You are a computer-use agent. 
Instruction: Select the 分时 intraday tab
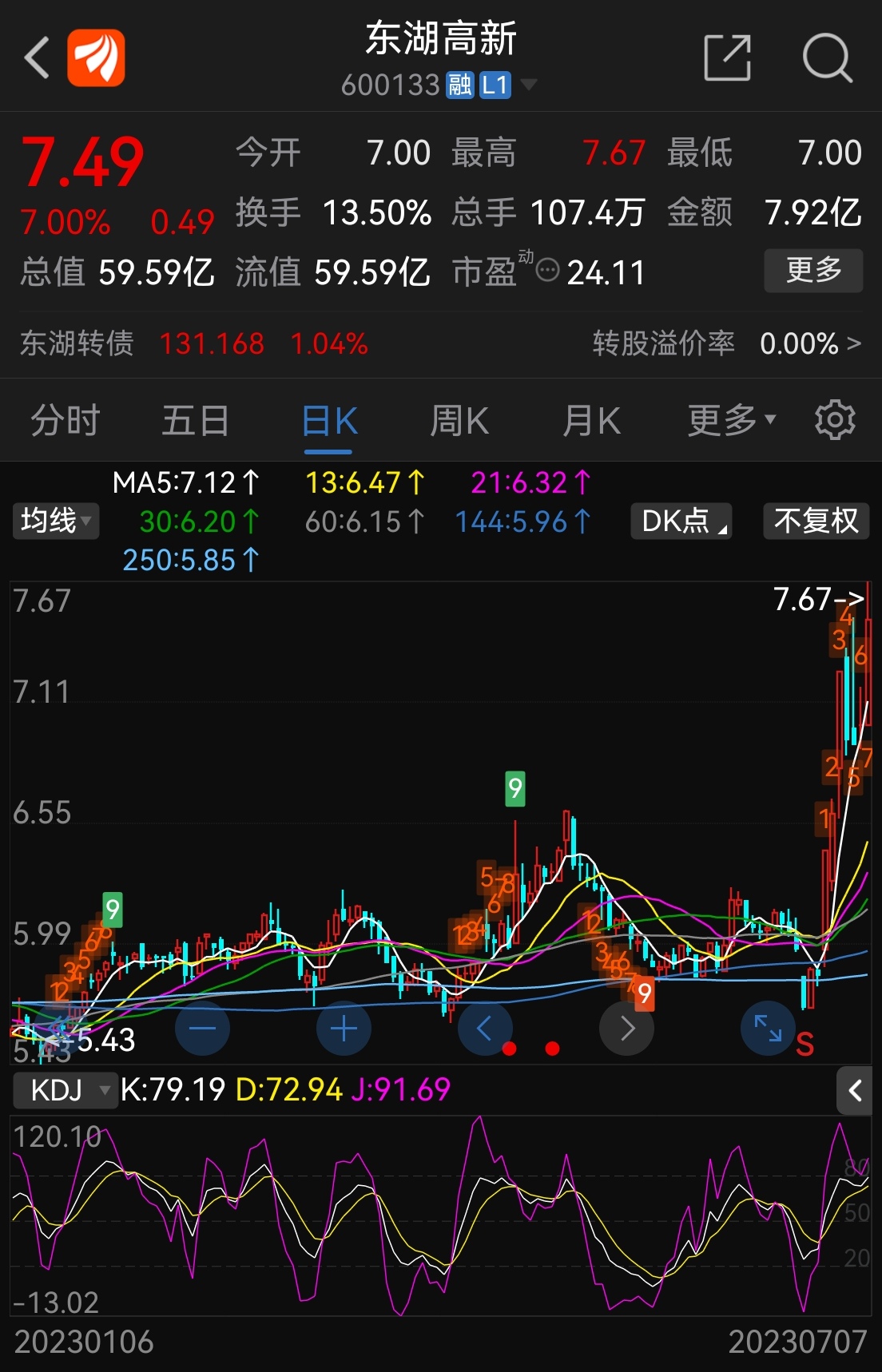(64, 419)
